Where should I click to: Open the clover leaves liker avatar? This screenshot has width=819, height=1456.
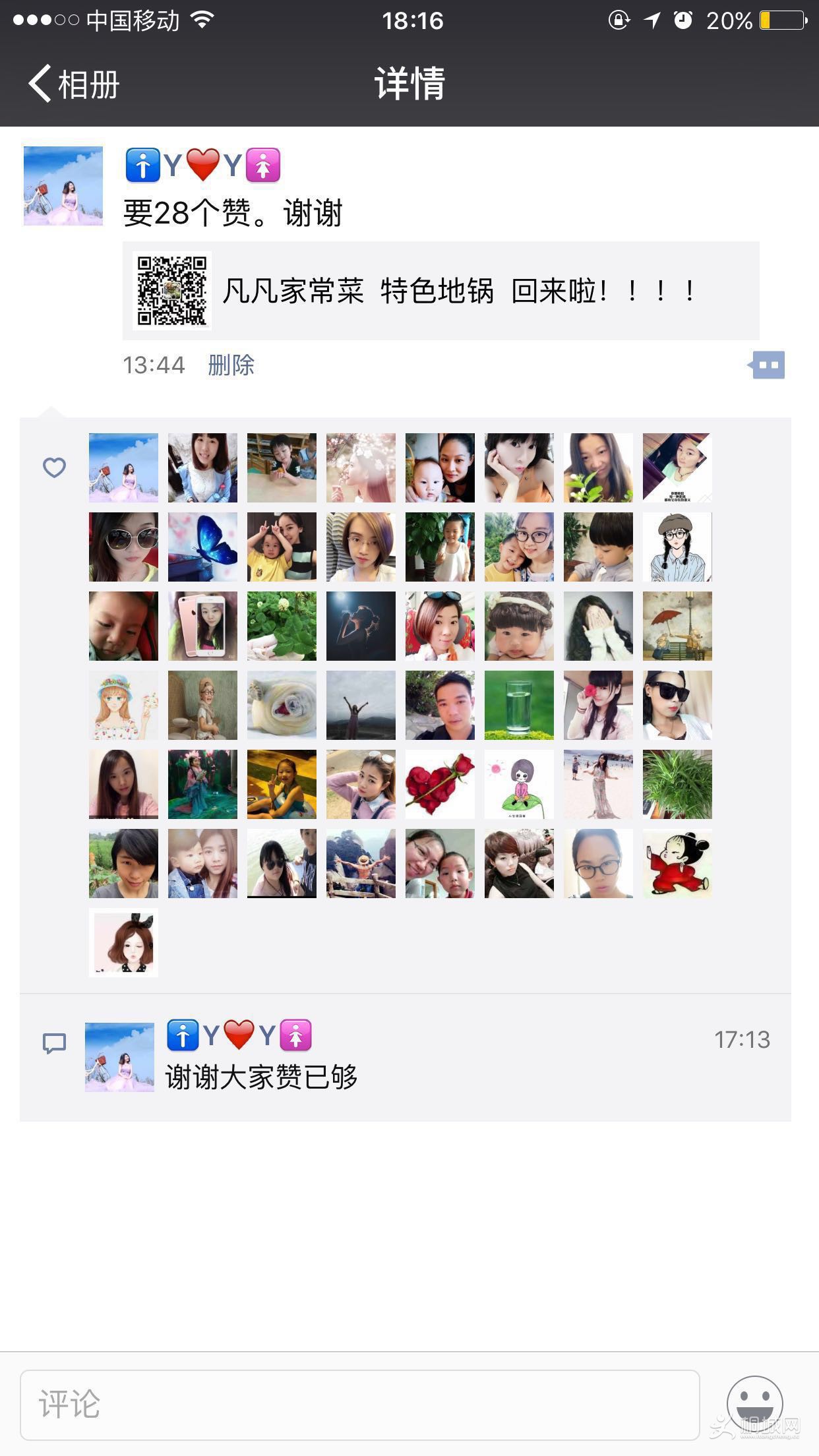282,626
